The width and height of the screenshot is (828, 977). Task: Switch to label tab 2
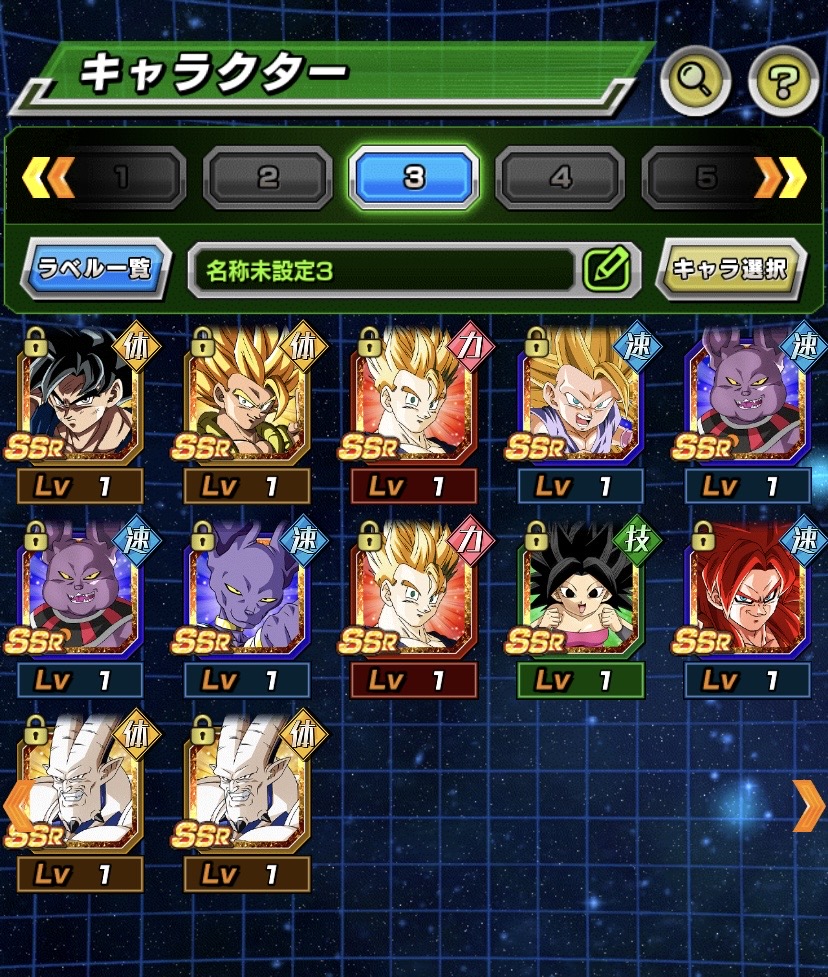point(267,178)
